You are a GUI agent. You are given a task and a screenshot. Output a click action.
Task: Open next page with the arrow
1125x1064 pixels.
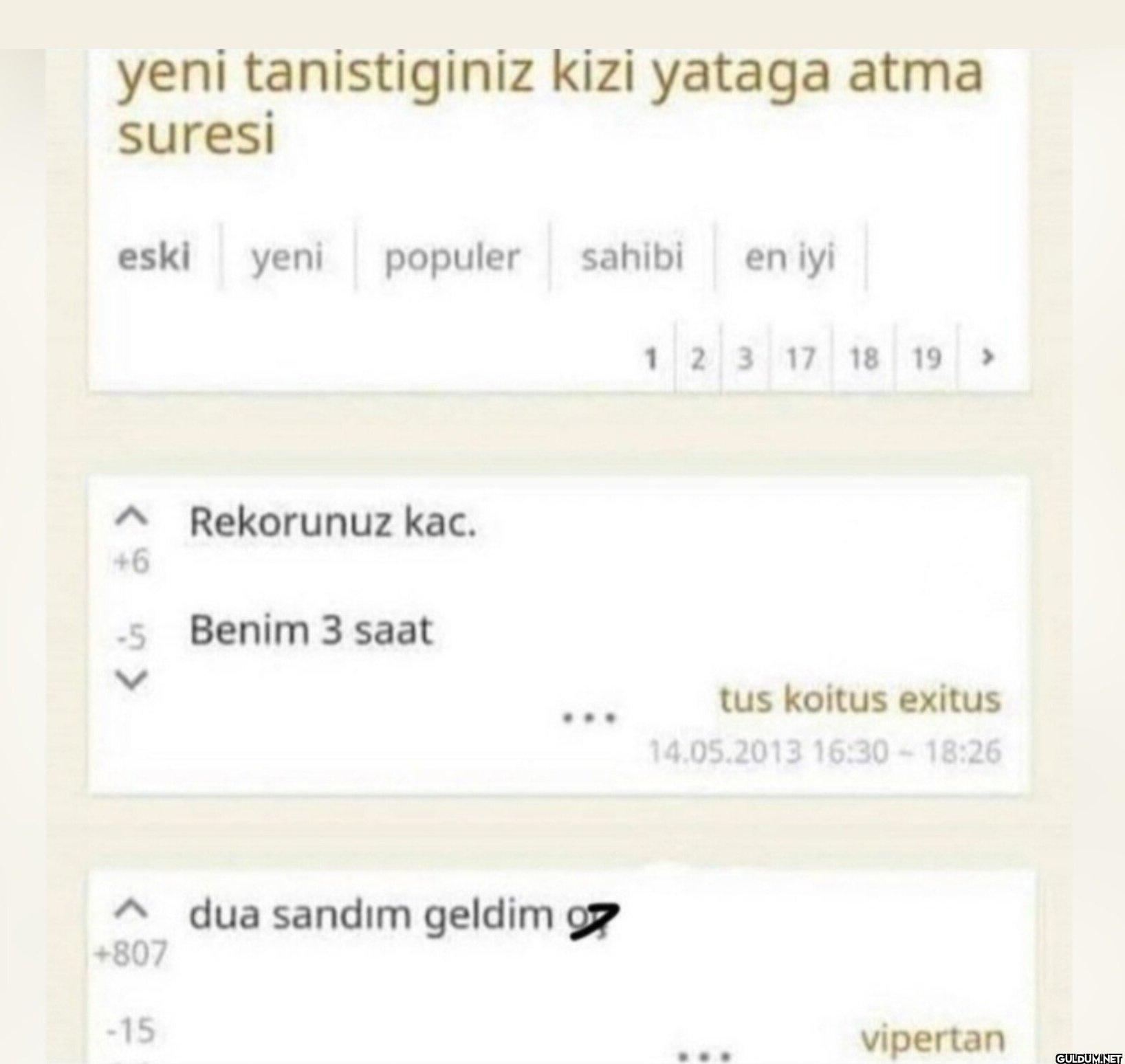(988, 357)
